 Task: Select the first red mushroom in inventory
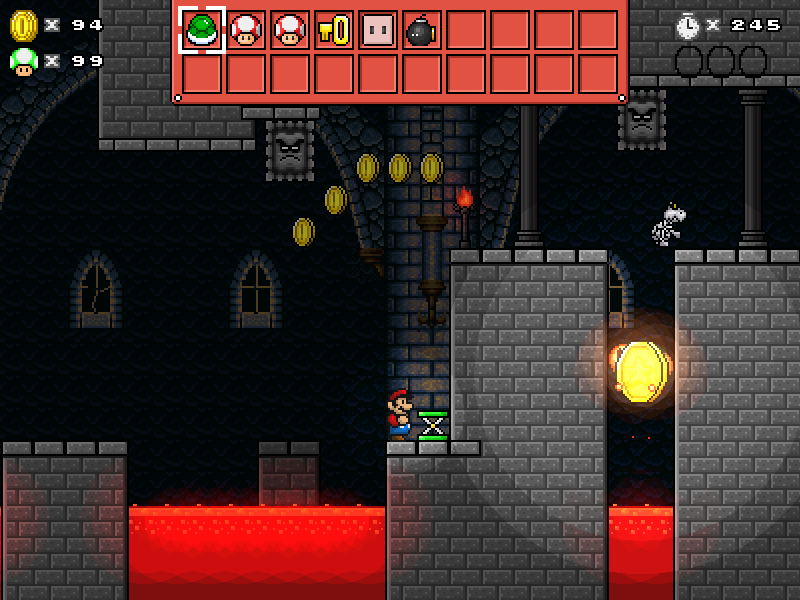point(246,30)
